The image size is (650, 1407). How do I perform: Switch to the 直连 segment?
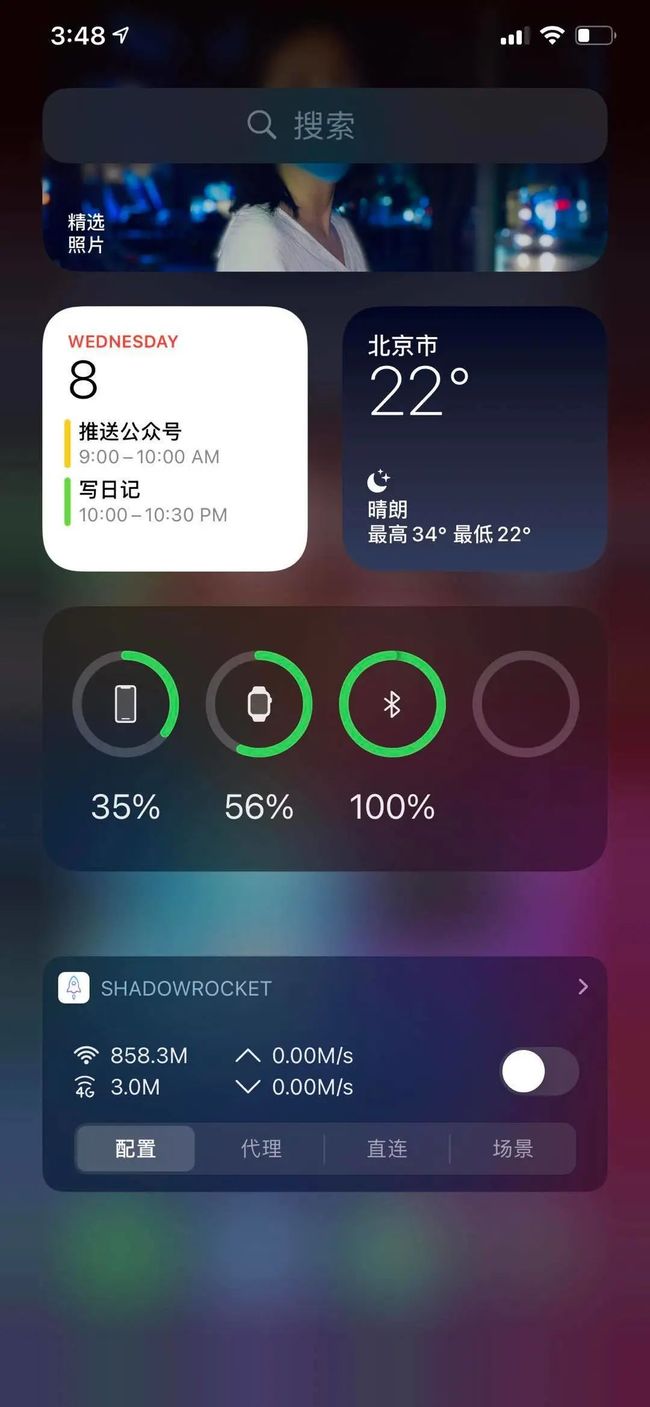click(x=387, y=1148)
